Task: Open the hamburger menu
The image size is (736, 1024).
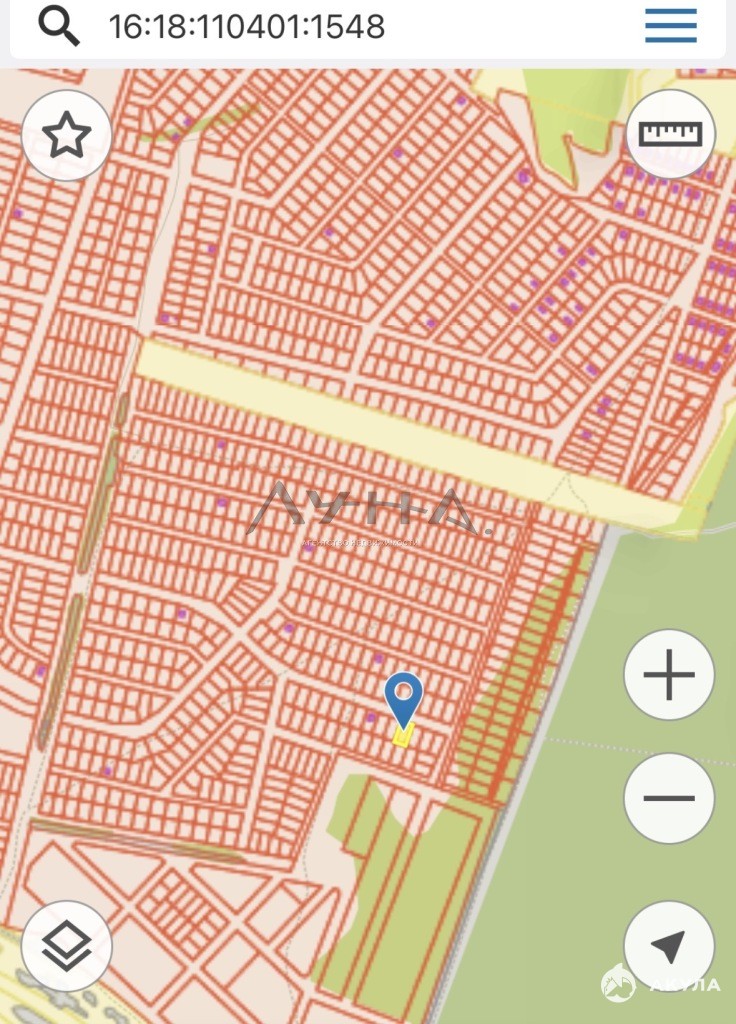Action: [671, 26]
